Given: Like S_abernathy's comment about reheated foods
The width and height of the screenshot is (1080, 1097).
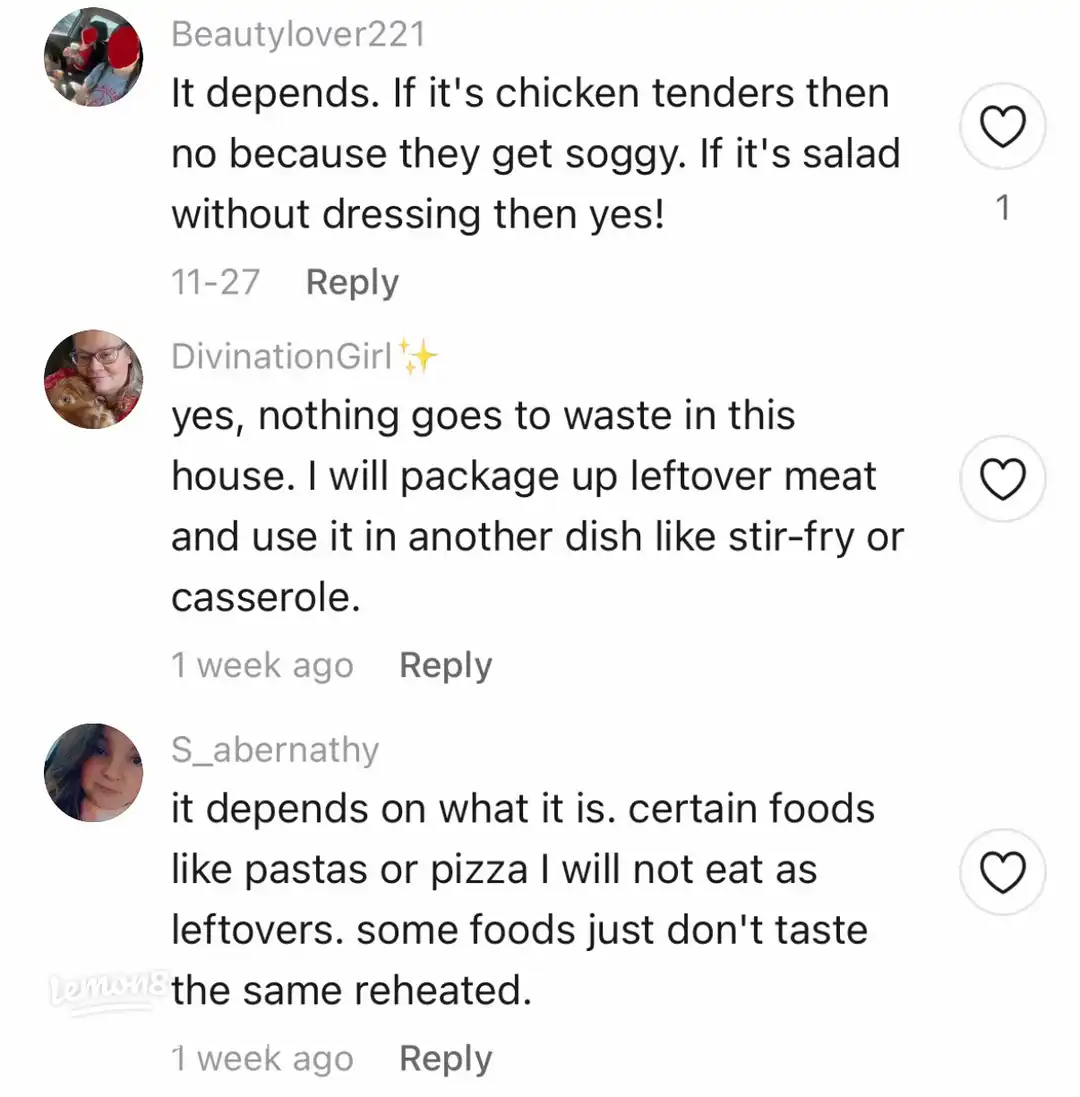Looking at the screenshot, I should tap(1002, 873).
